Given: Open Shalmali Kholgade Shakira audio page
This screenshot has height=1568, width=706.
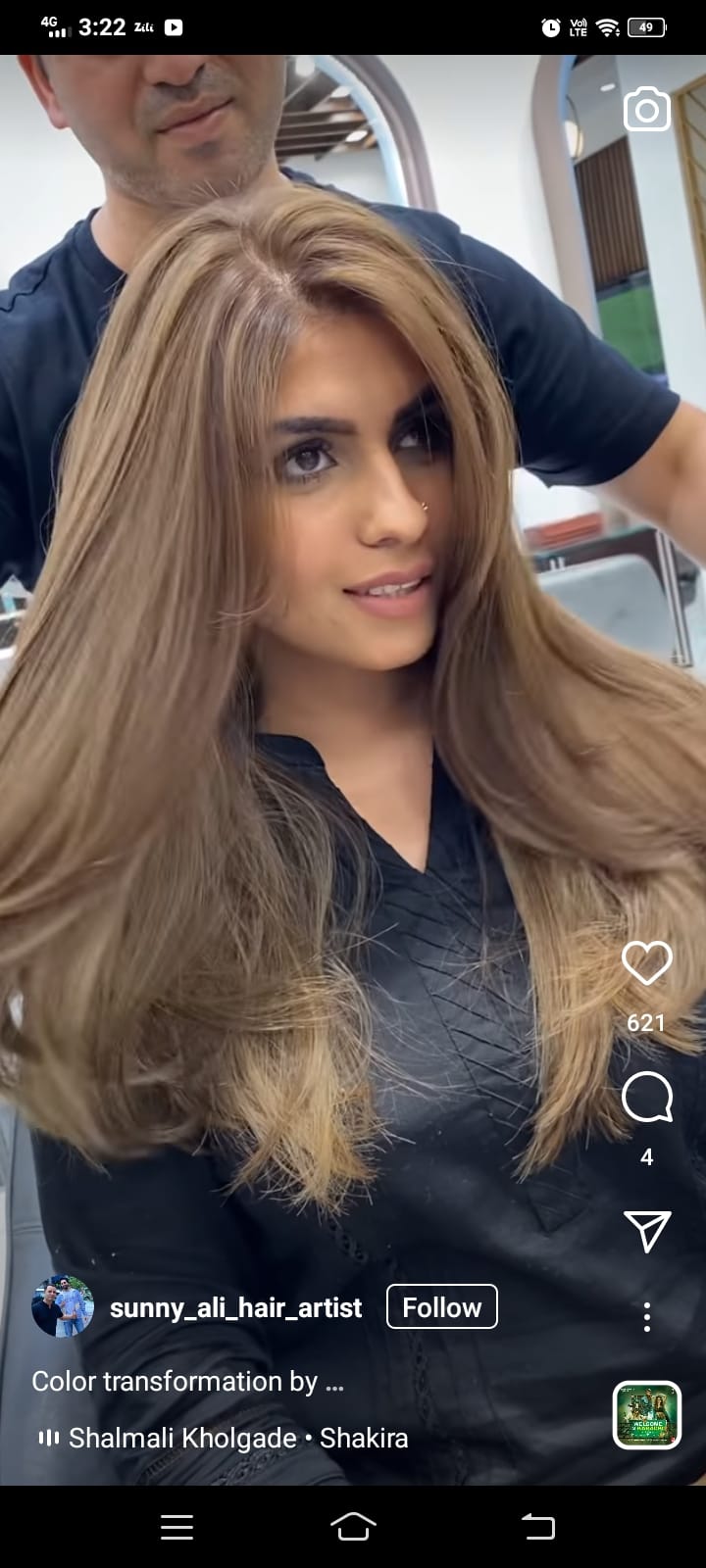Looking at the screenshot, I should [237, 1438].
